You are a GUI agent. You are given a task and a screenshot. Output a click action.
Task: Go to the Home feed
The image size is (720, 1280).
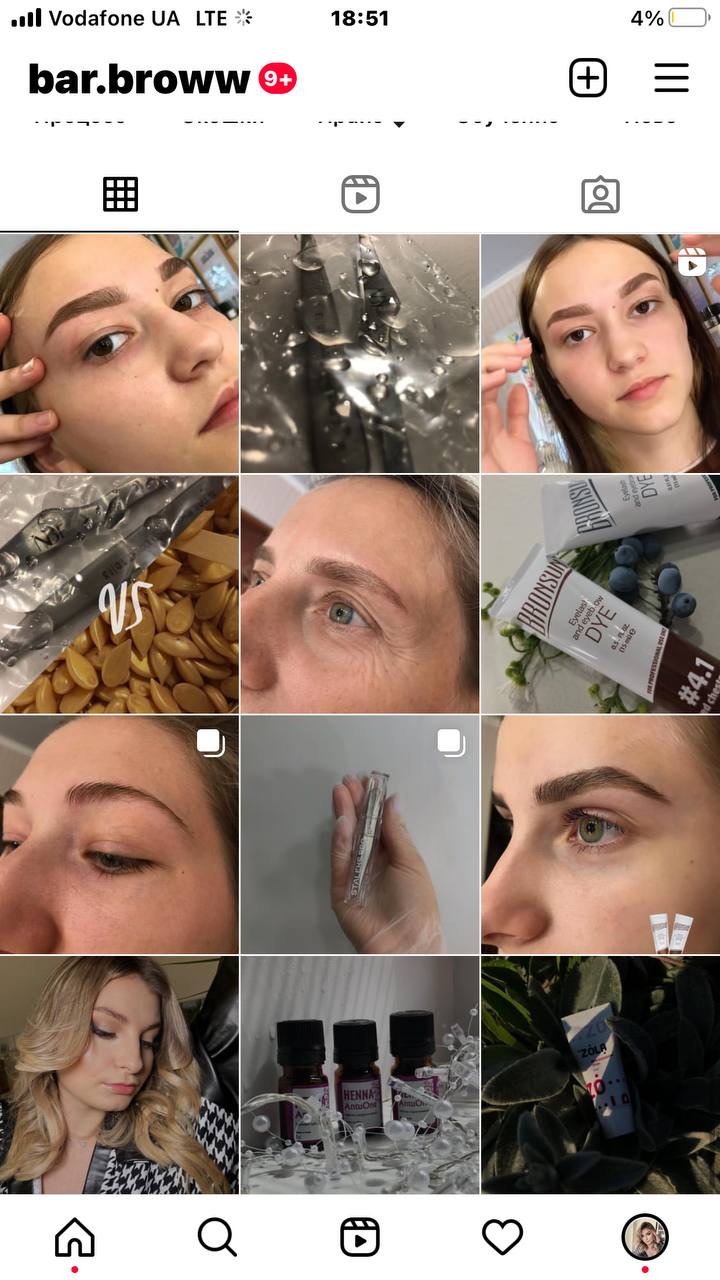74,1238
